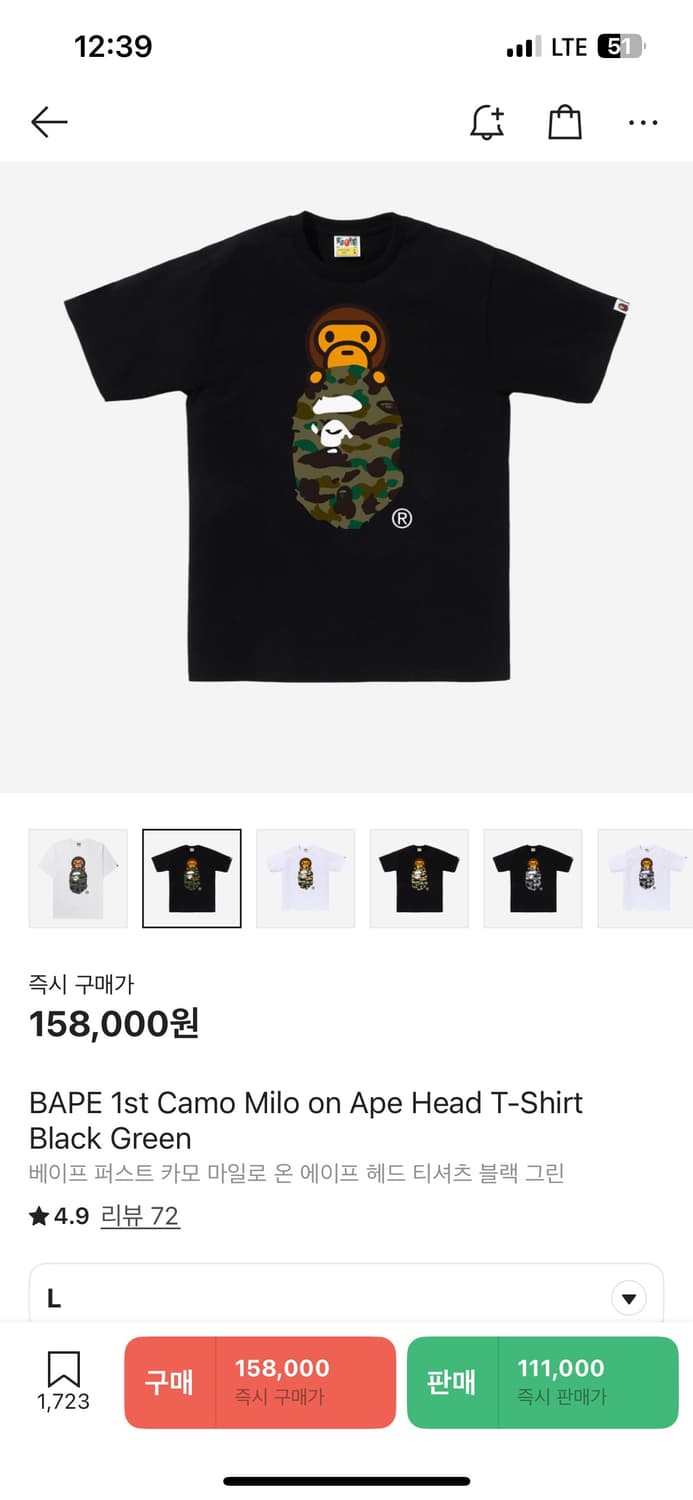
Task: Open the 리뷰 72 reviews link
Action: (x=140, y=1216)
